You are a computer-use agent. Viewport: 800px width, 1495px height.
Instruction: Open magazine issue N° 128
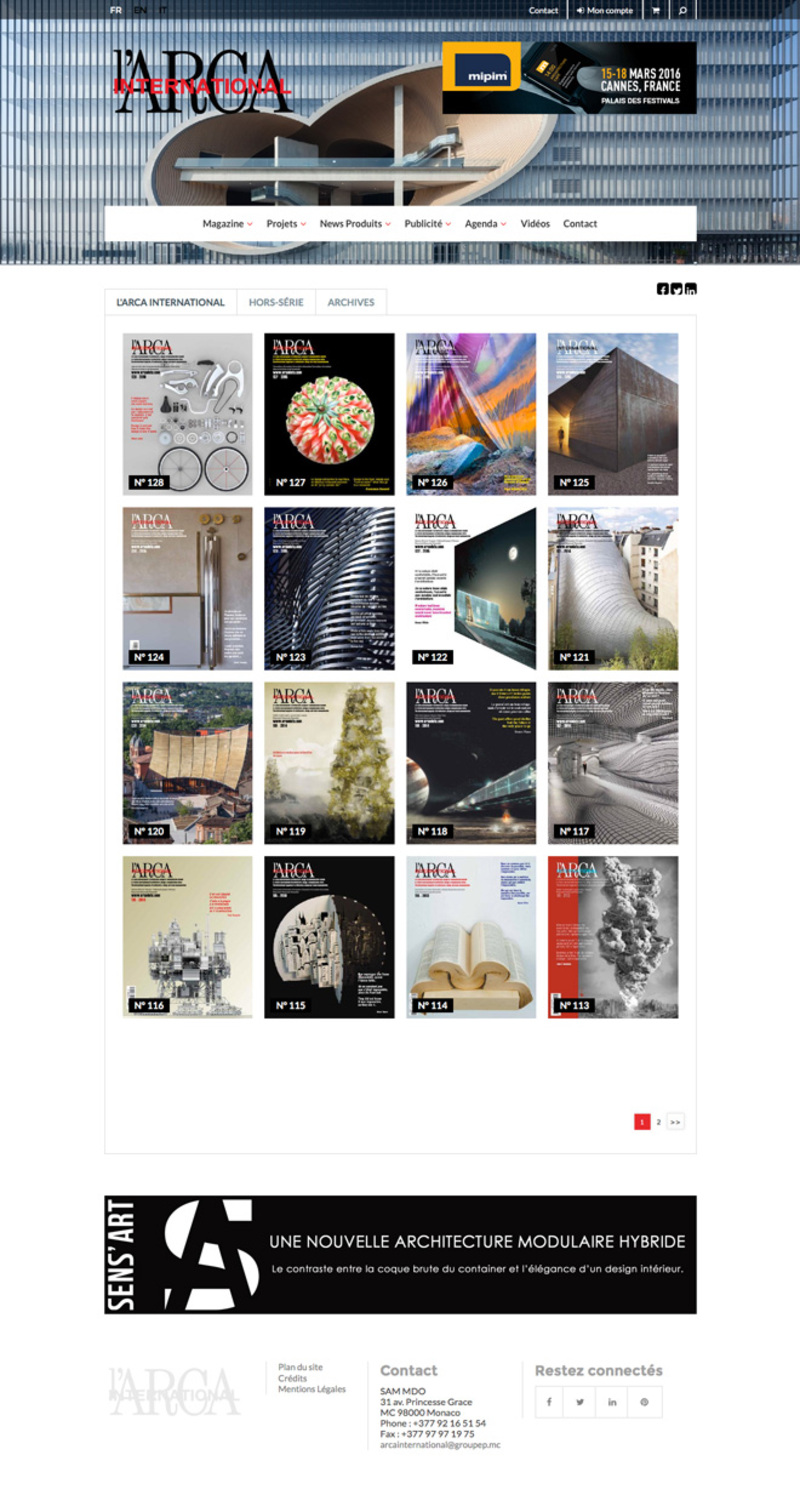point(188,414)
